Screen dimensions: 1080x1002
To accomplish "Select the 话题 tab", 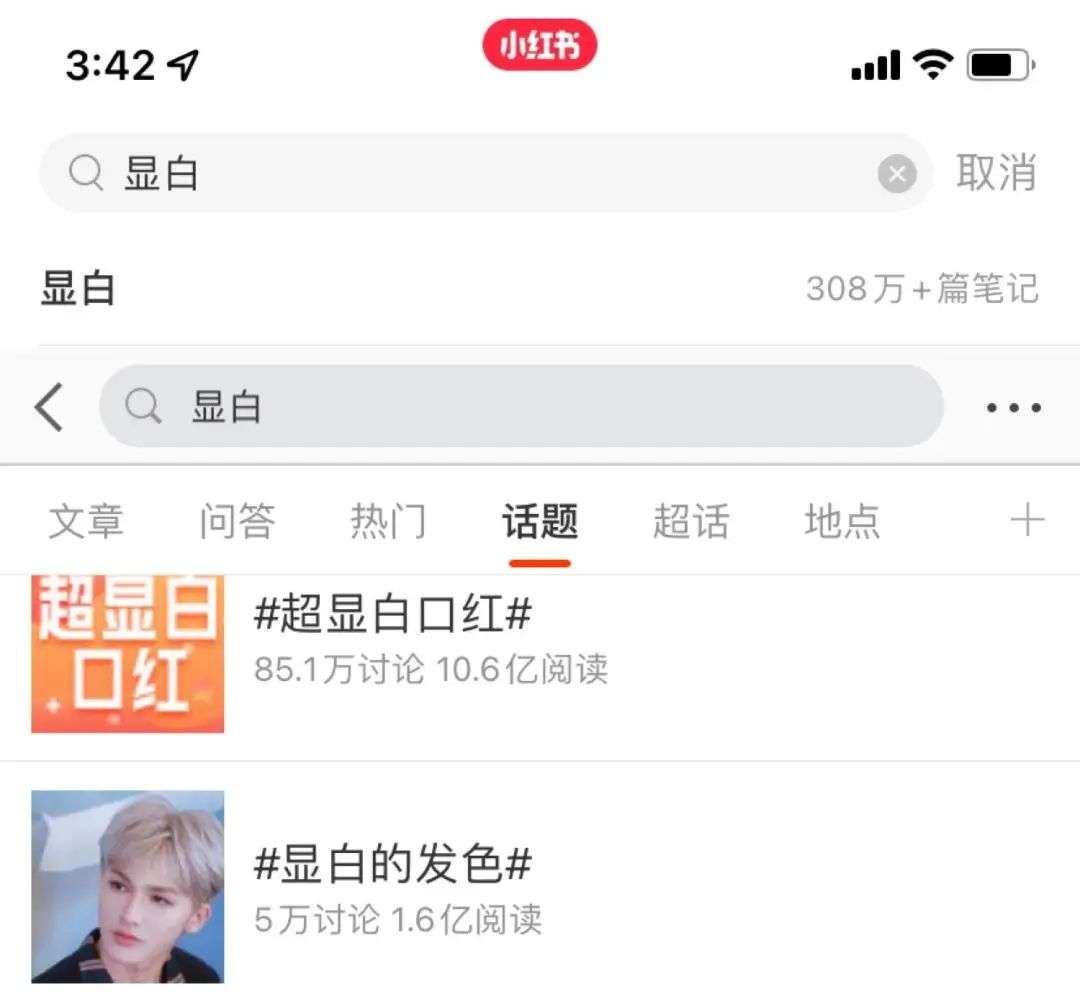I will click(x=540, y=522).
